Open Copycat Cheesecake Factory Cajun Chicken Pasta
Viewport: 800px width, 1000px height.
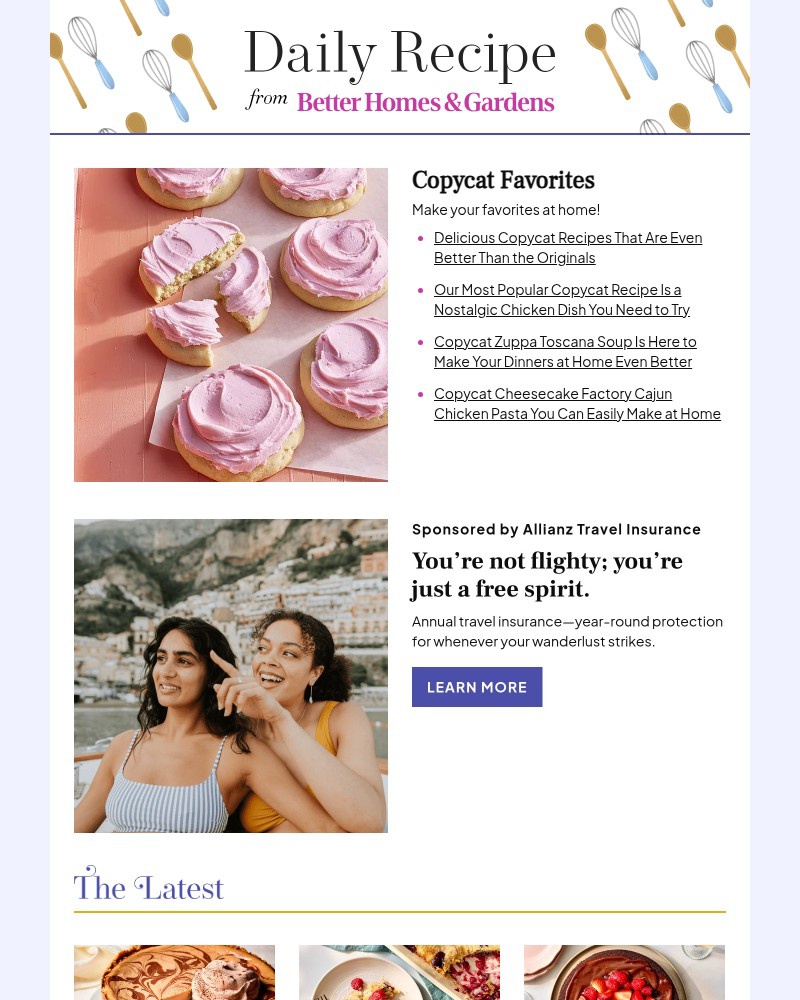pos(577,403)
